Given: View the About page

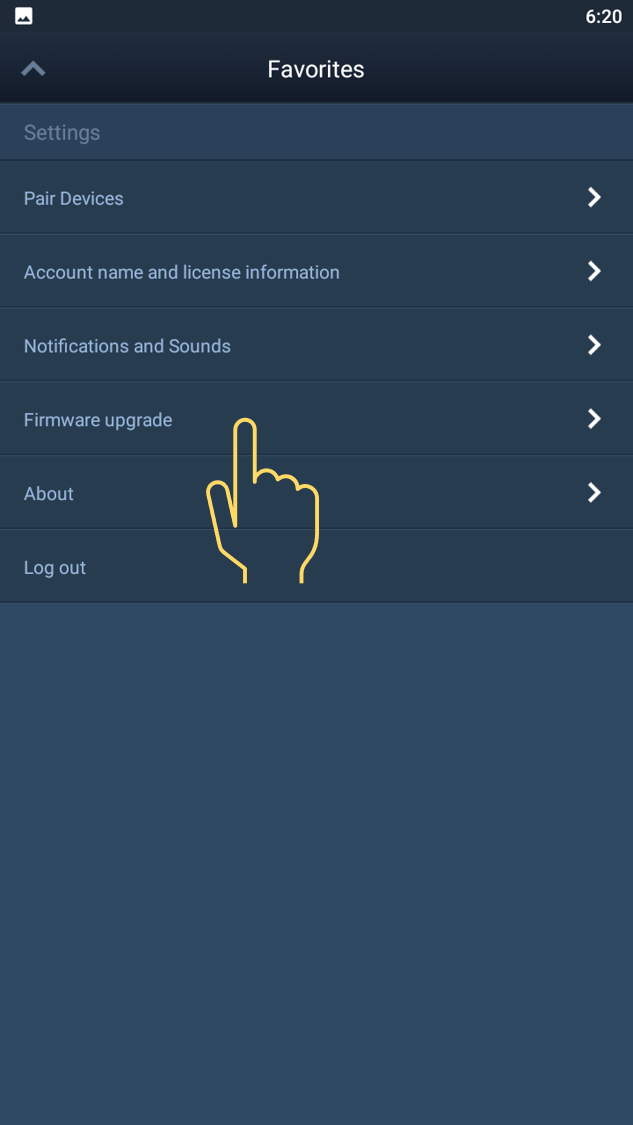Looking at the screenshot, I should pyautogui.click(x=316, y=493).
